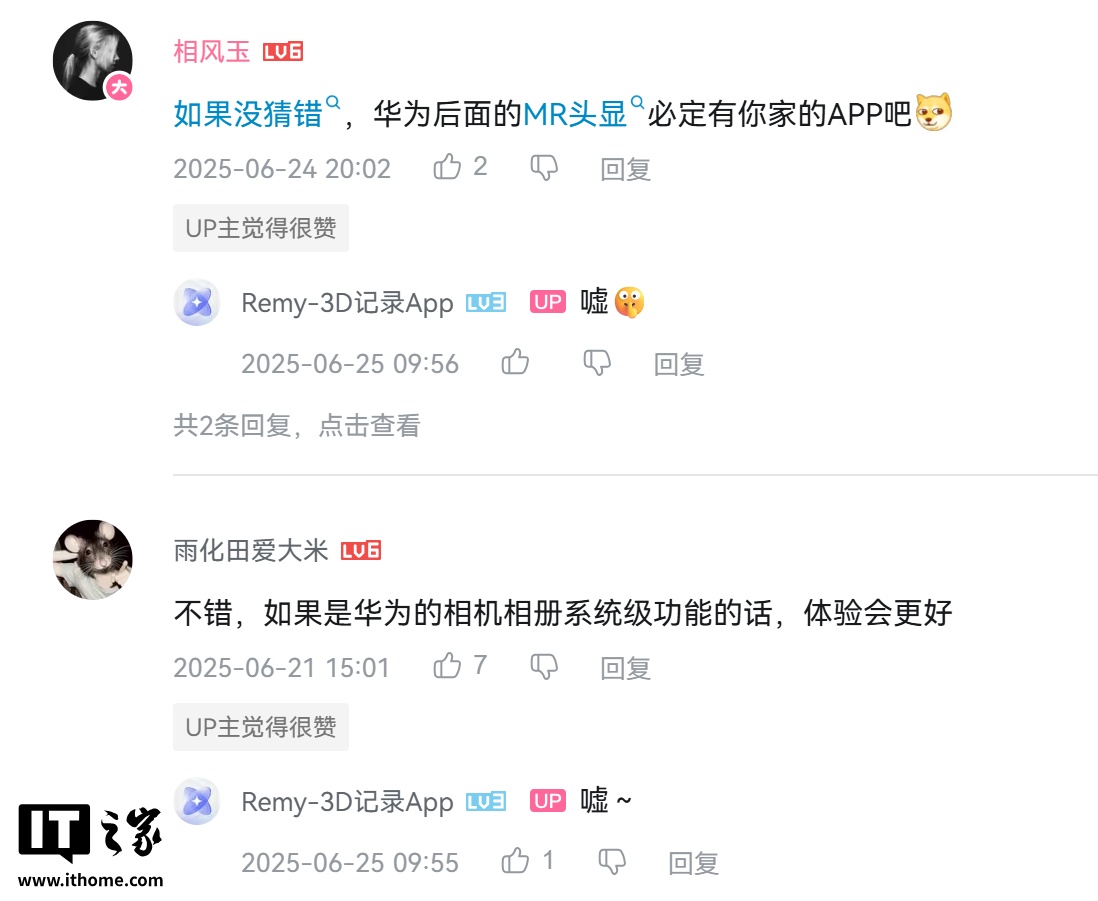This screenshot has height=901, width=1098.
Task: Open 相风玉's profile avatar
Action: [x=93, y=61]
